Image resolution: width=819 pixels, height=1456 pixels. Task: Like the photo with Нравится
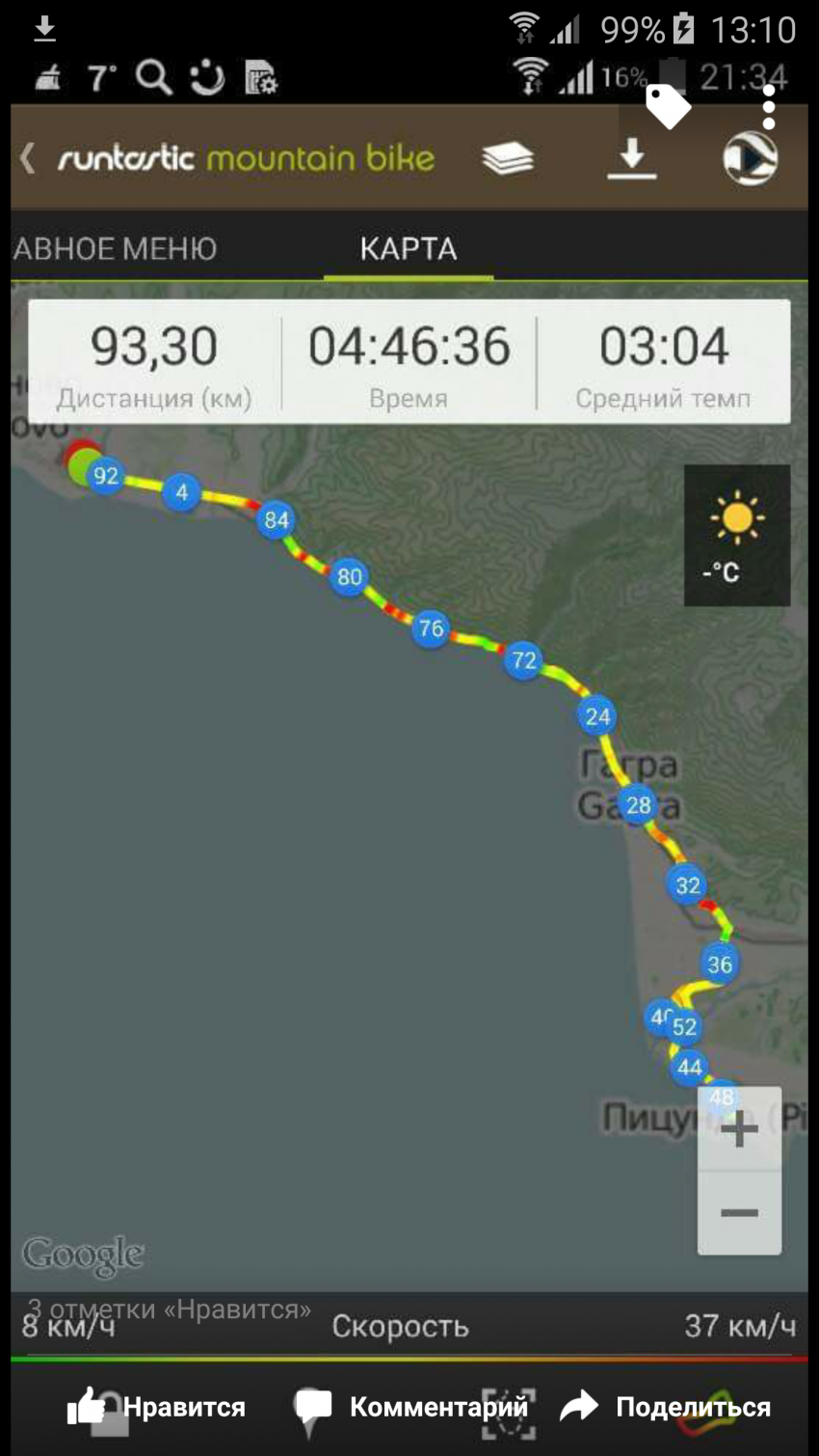tap(157, 1407)
